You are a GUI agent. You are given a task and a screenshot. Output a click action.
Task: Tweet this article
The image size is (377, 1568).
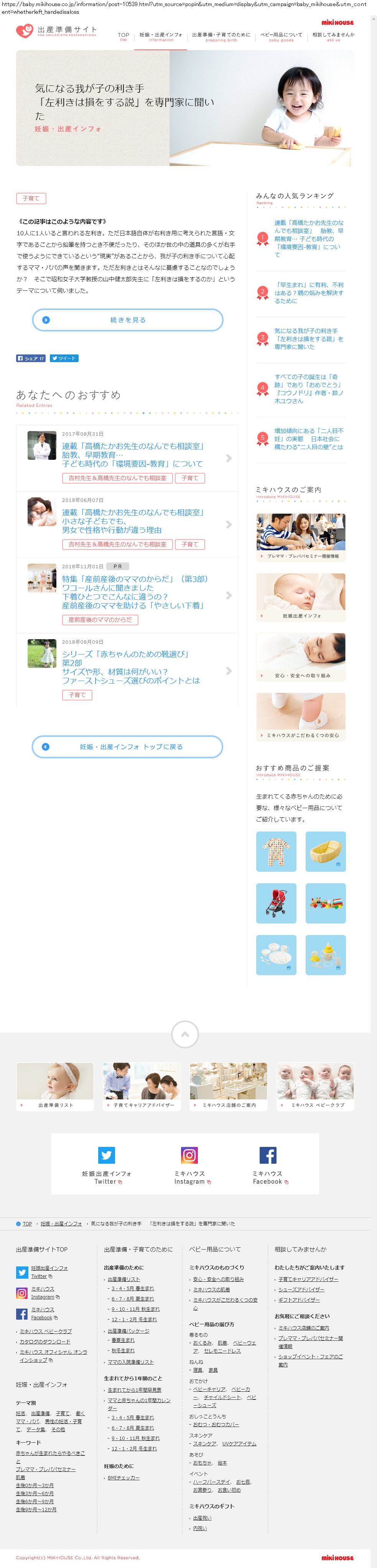(x=64, y=359)
